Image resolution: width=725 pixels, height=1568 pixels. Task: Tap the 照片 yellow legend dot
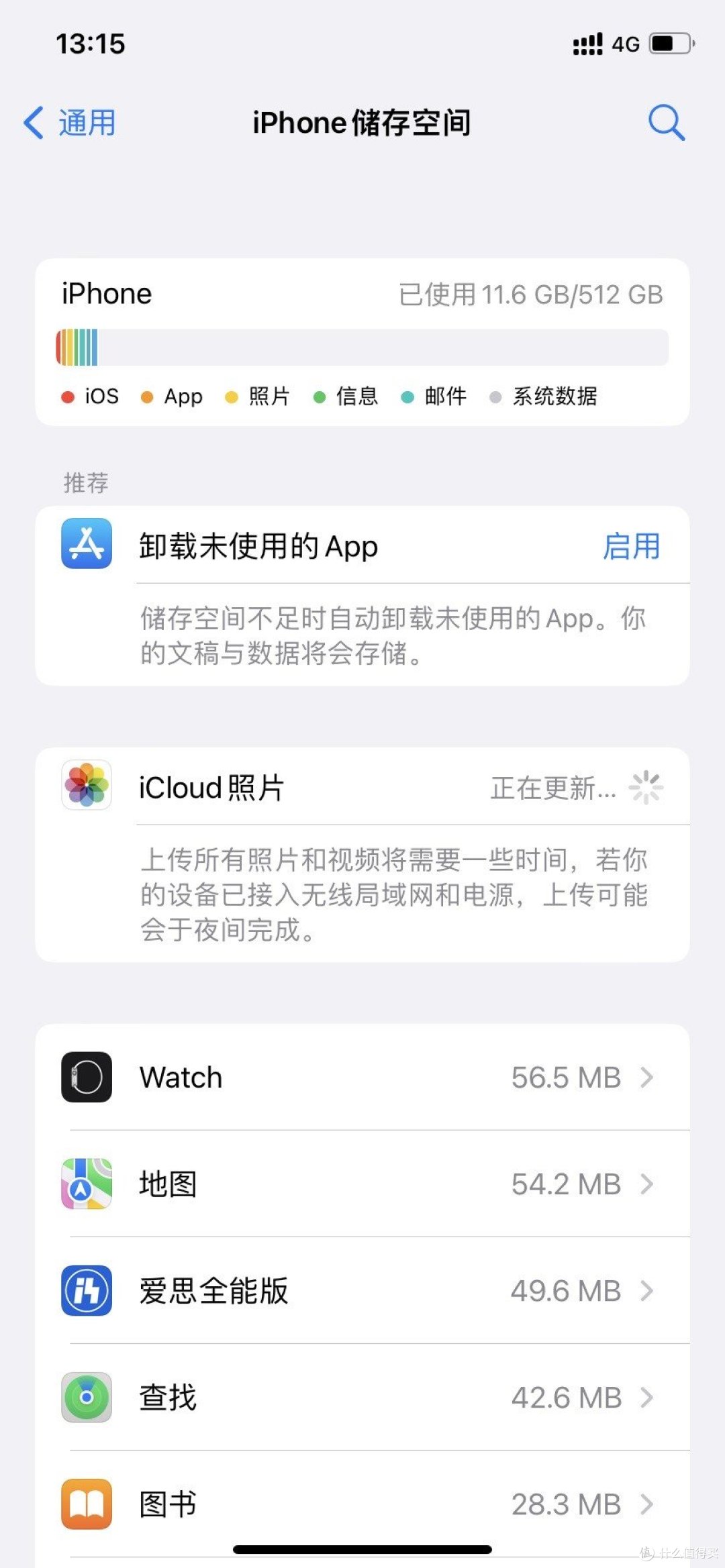(x=232, y=397)
